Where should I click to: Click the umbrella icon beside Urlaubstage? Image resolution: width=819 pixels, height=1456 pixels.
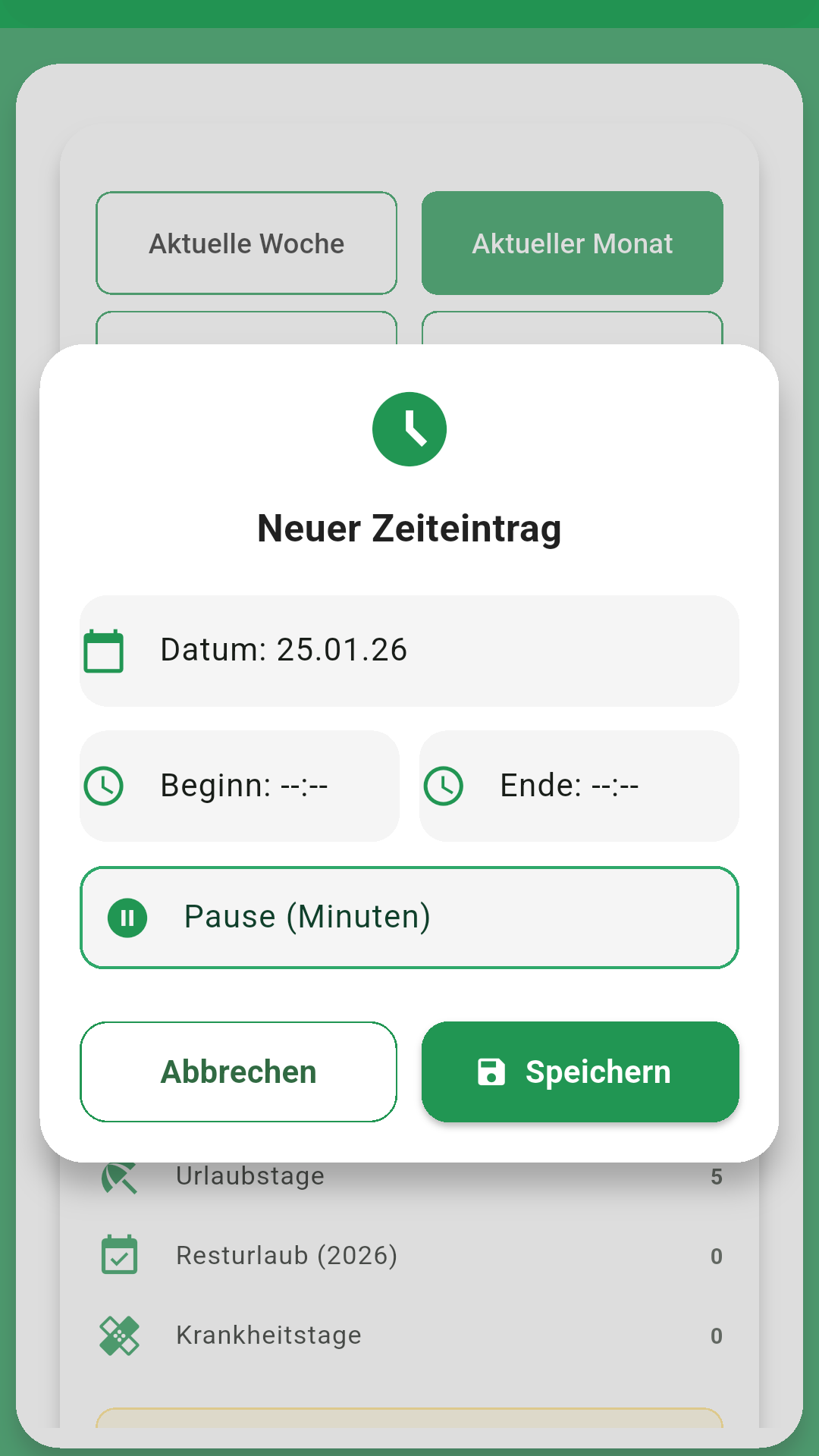point(120,1175)
